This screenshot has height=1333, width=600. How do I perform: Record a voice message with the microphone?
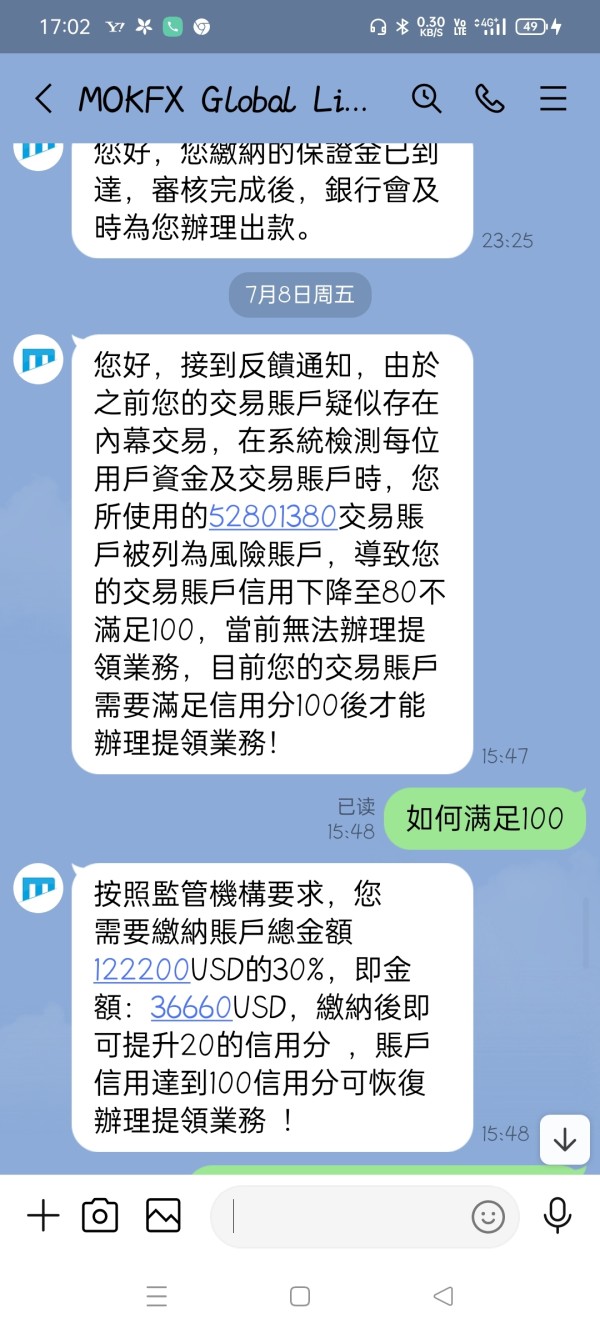(557, 1216)
